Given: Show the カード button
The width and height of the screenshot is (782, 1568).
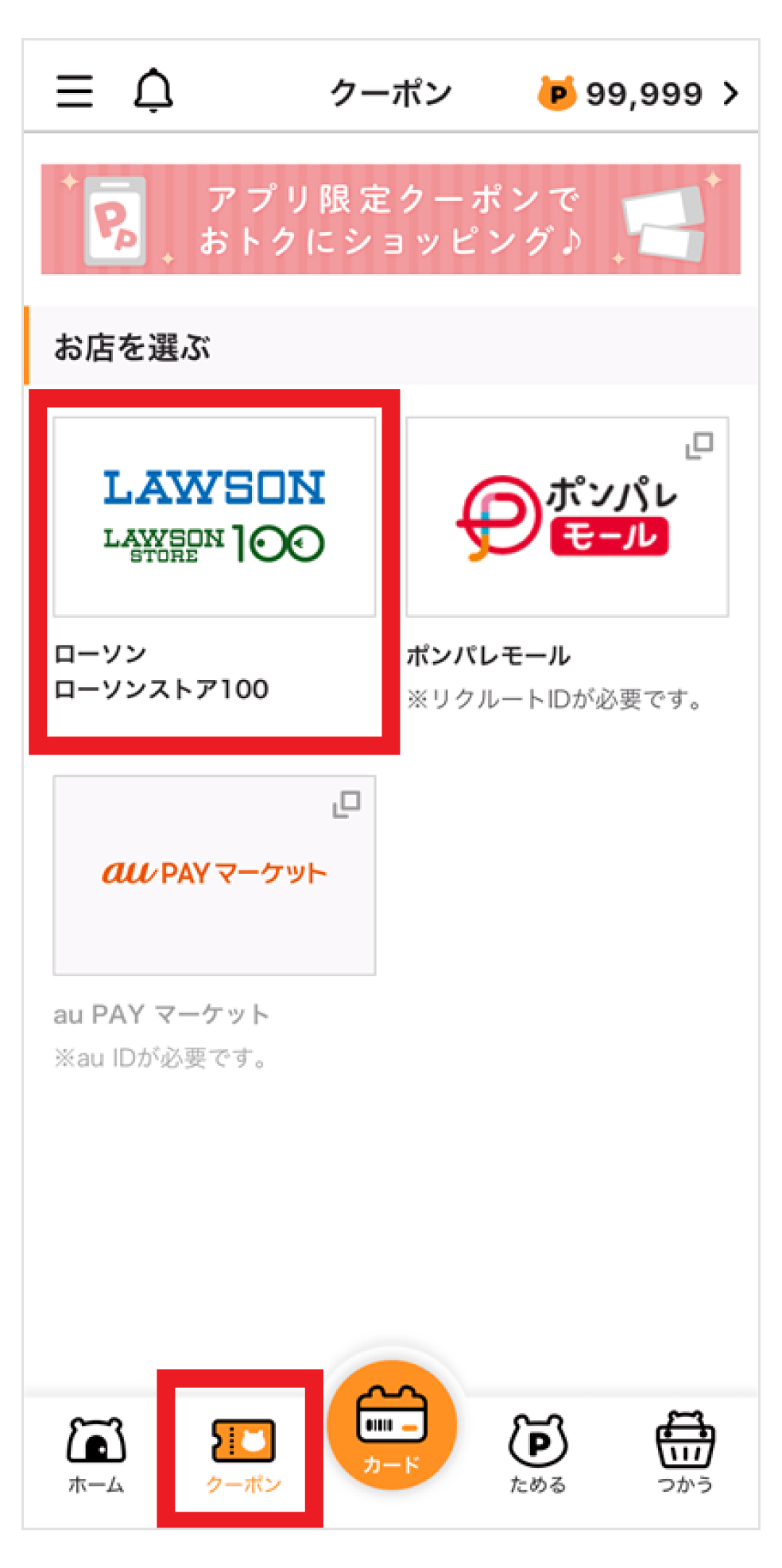Looking at the screenshot, I should (x=391, y=1426).
